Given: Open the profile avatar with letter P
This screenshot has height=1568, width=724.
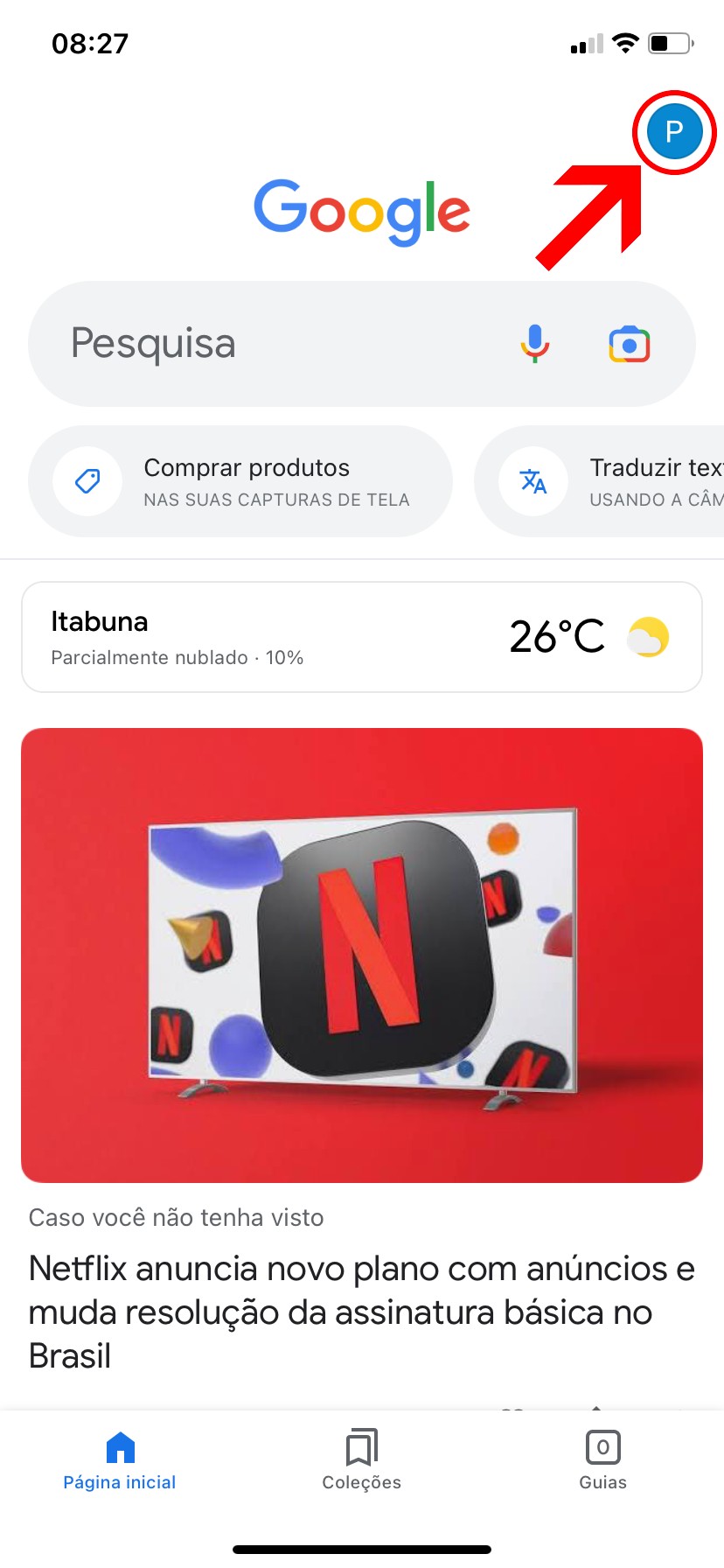Looking at the screenshot, I should (x=674, y=132).
